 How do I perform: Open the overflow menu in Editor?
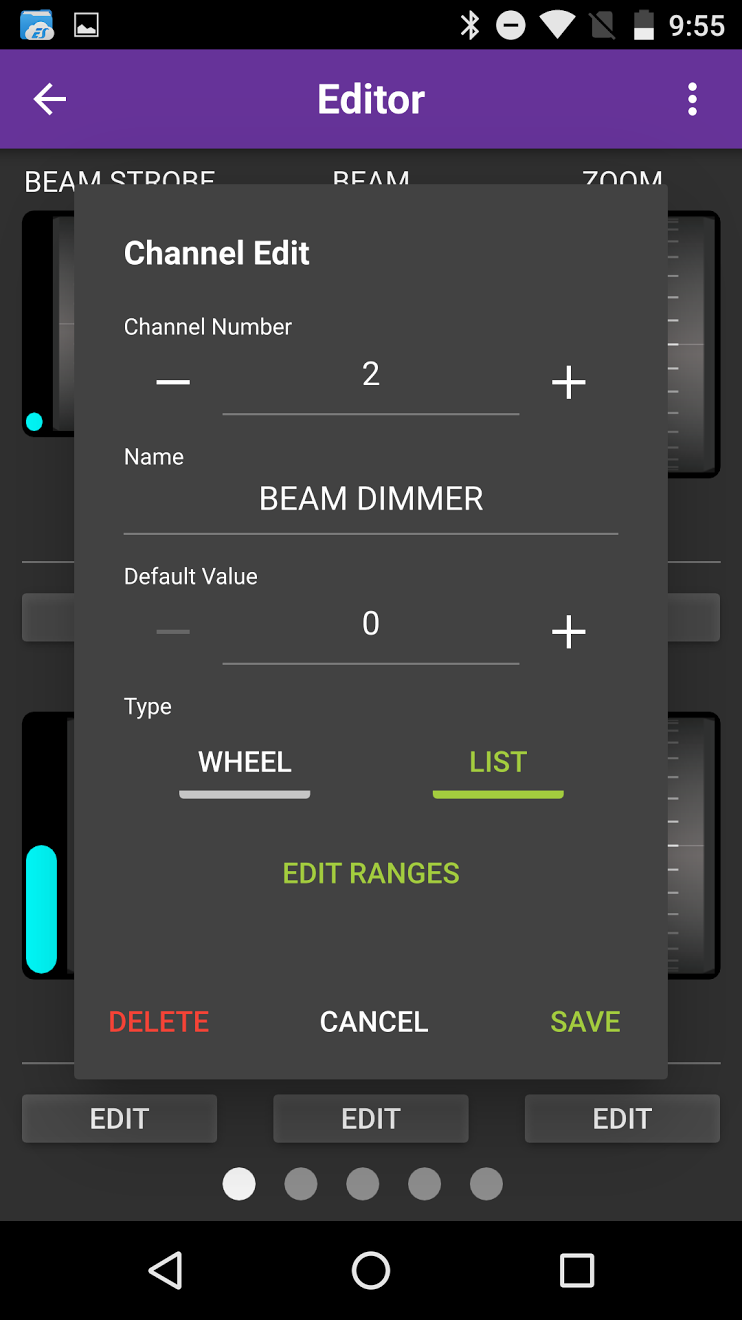692,99
